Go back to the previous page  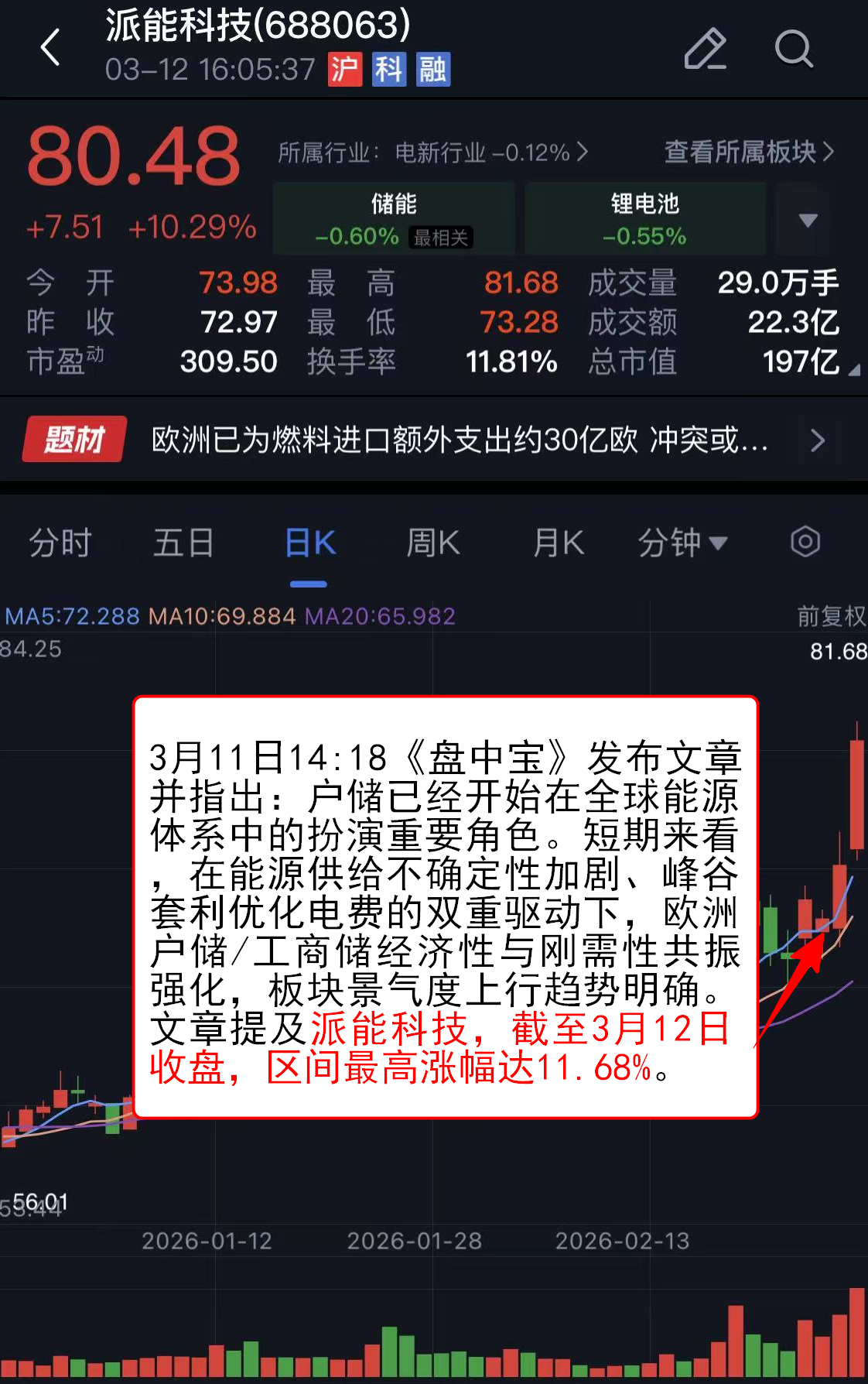51,48
